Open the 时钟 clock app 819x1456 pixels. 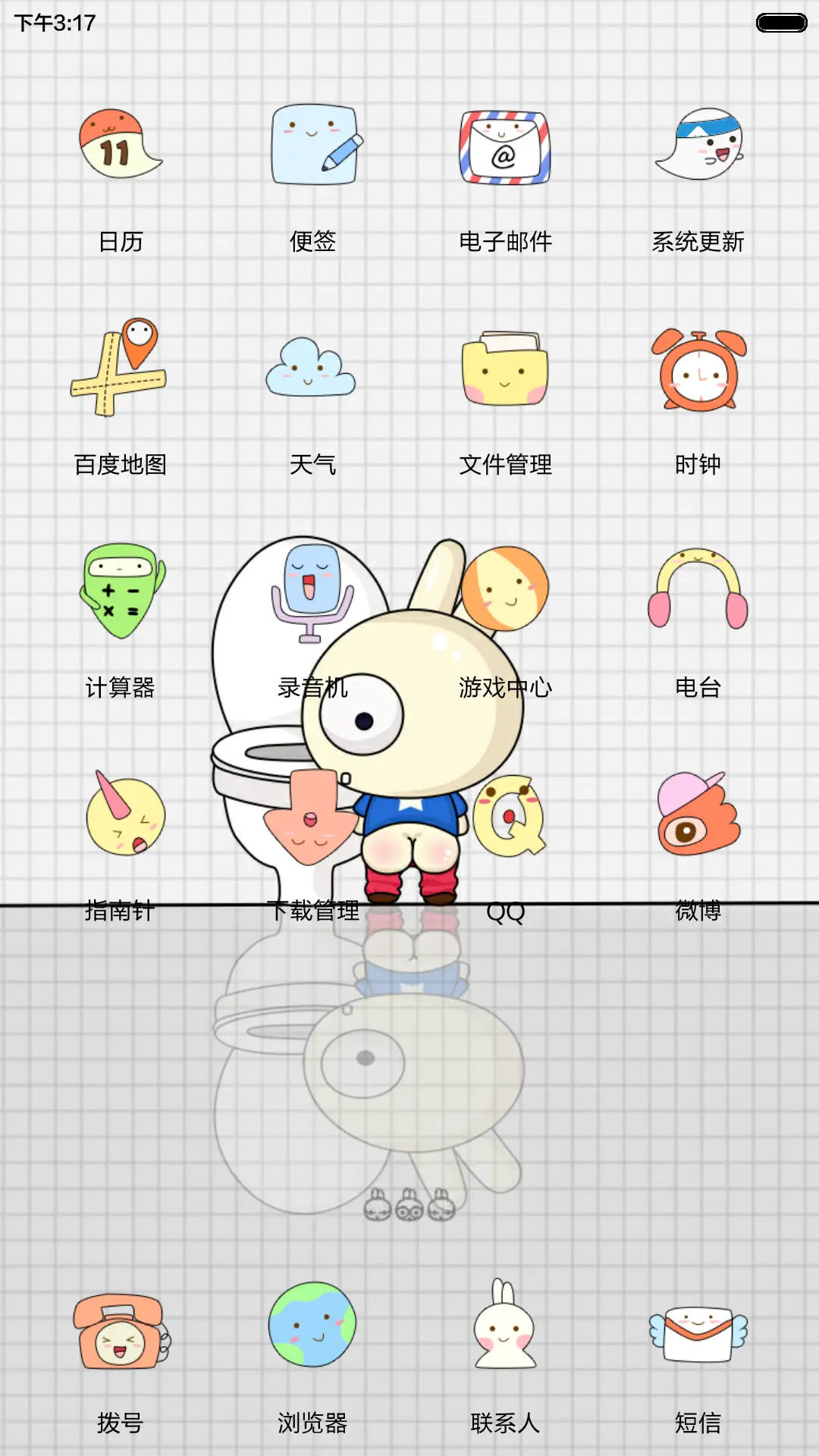[x=699, y=368]
